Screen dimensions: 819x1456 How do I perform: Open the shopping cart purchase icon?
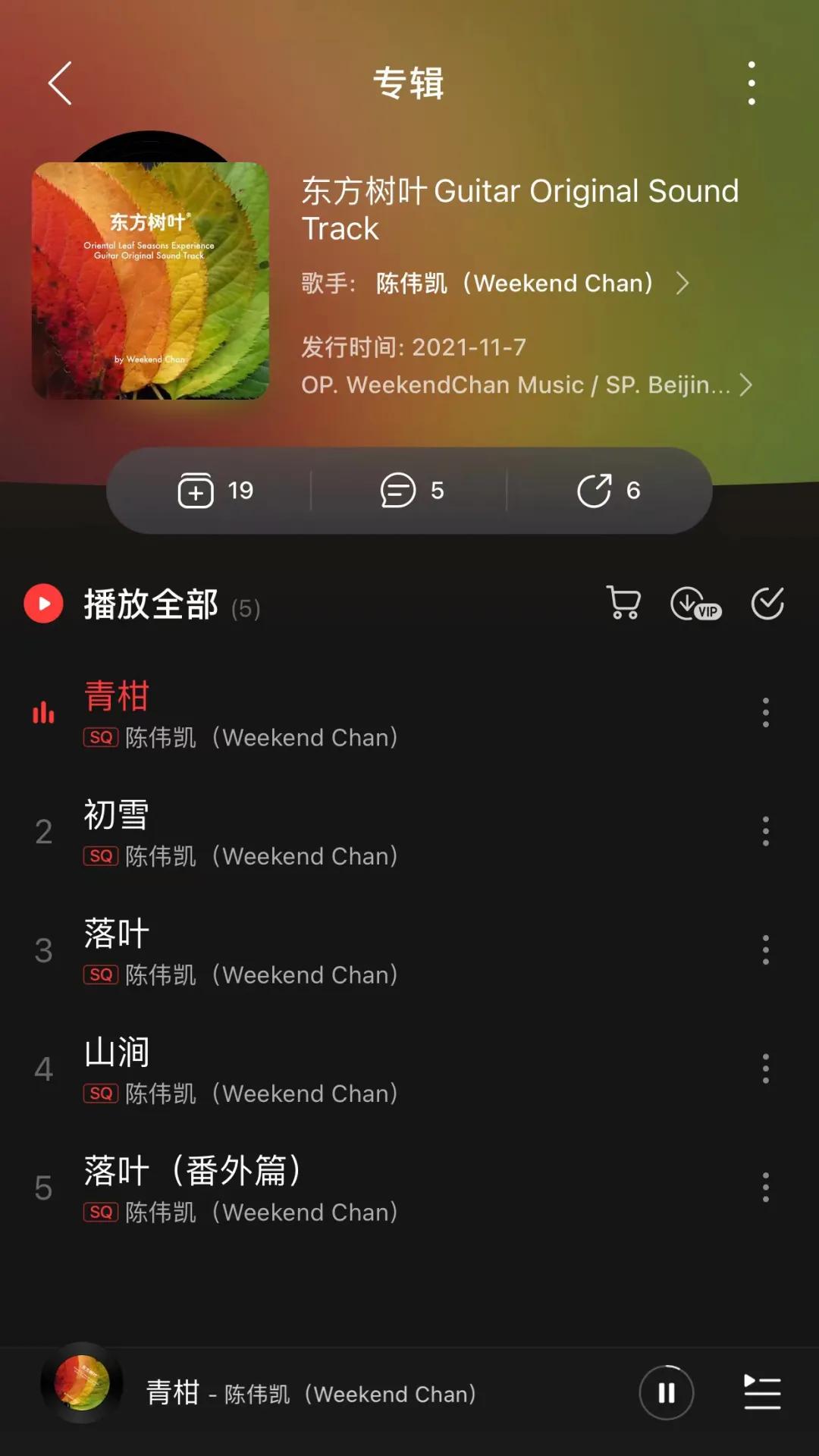pos(623,604)
